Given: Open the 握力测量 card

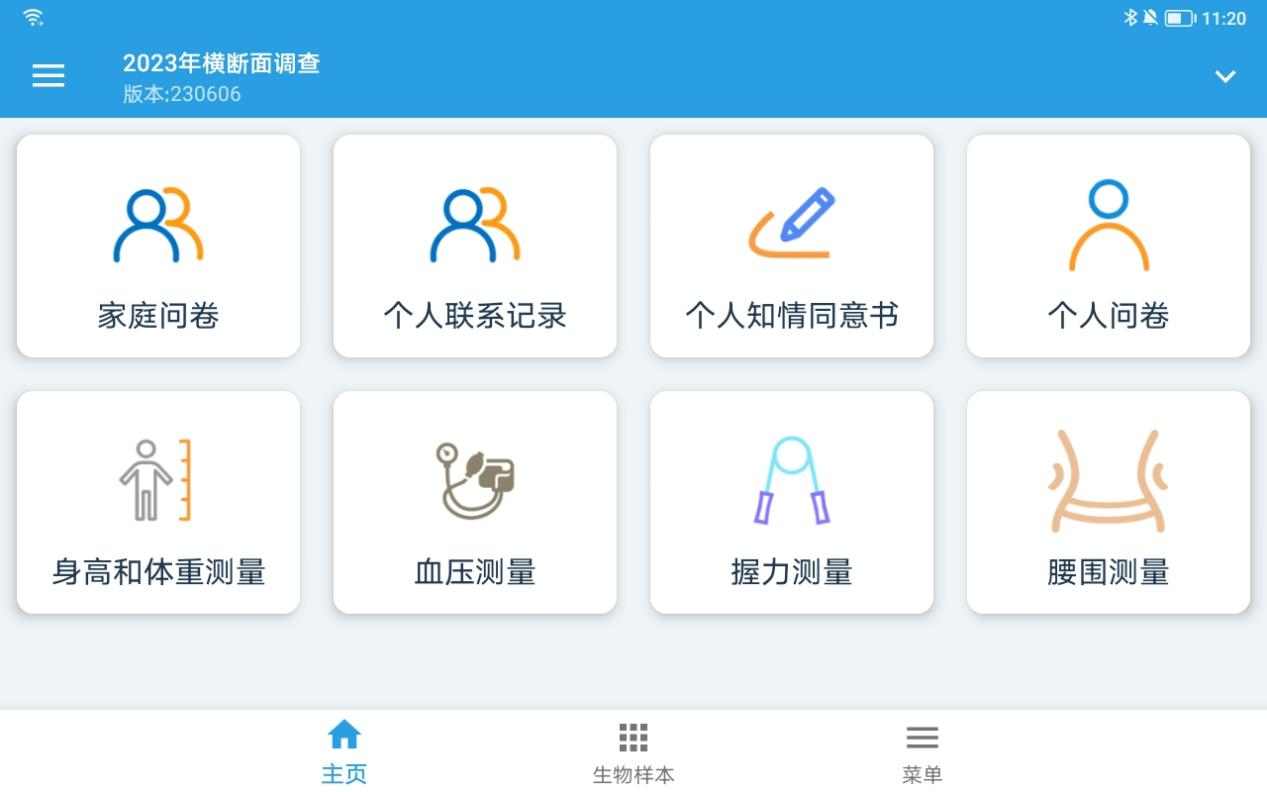Looking at the screenshot, I should coord(791,502).
